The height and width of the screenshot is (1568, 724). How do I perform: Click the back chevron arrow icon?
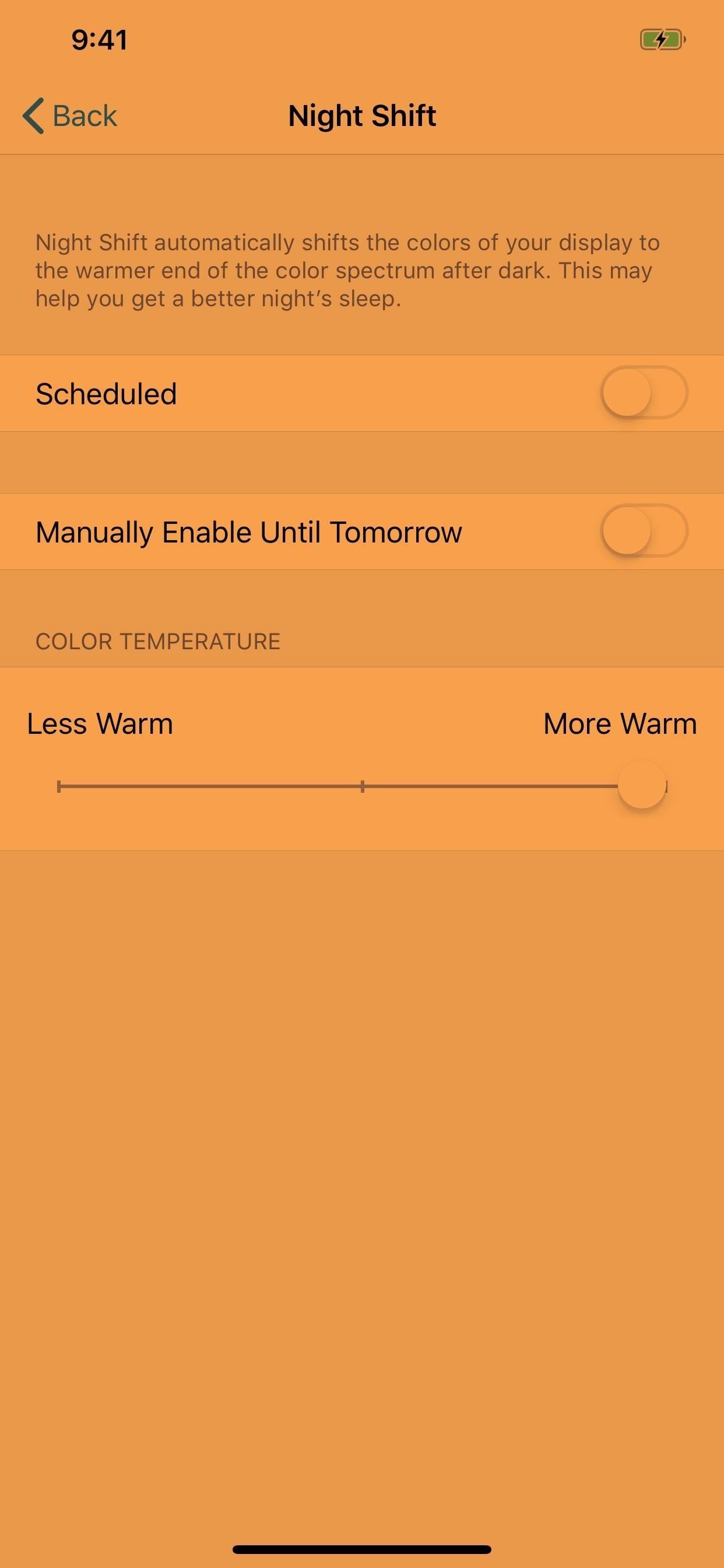tap(33, 114)
